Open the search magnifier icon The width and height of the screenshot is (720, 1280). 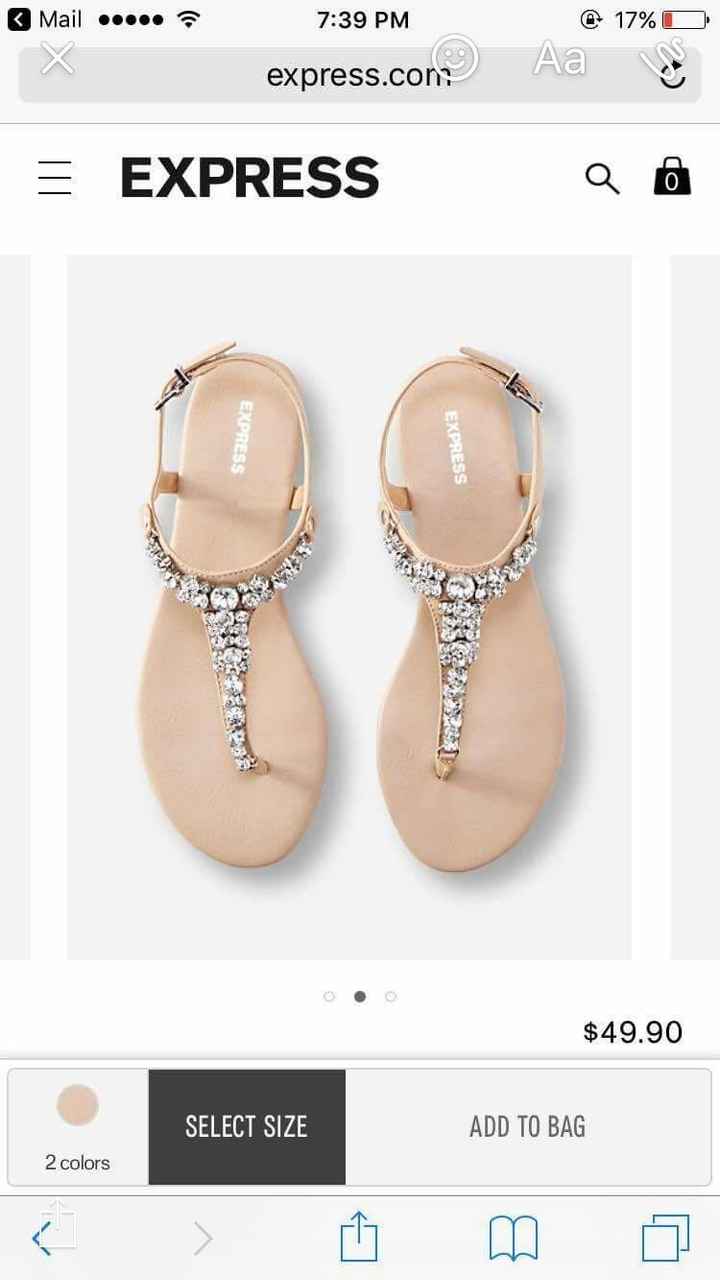point(602,178)
